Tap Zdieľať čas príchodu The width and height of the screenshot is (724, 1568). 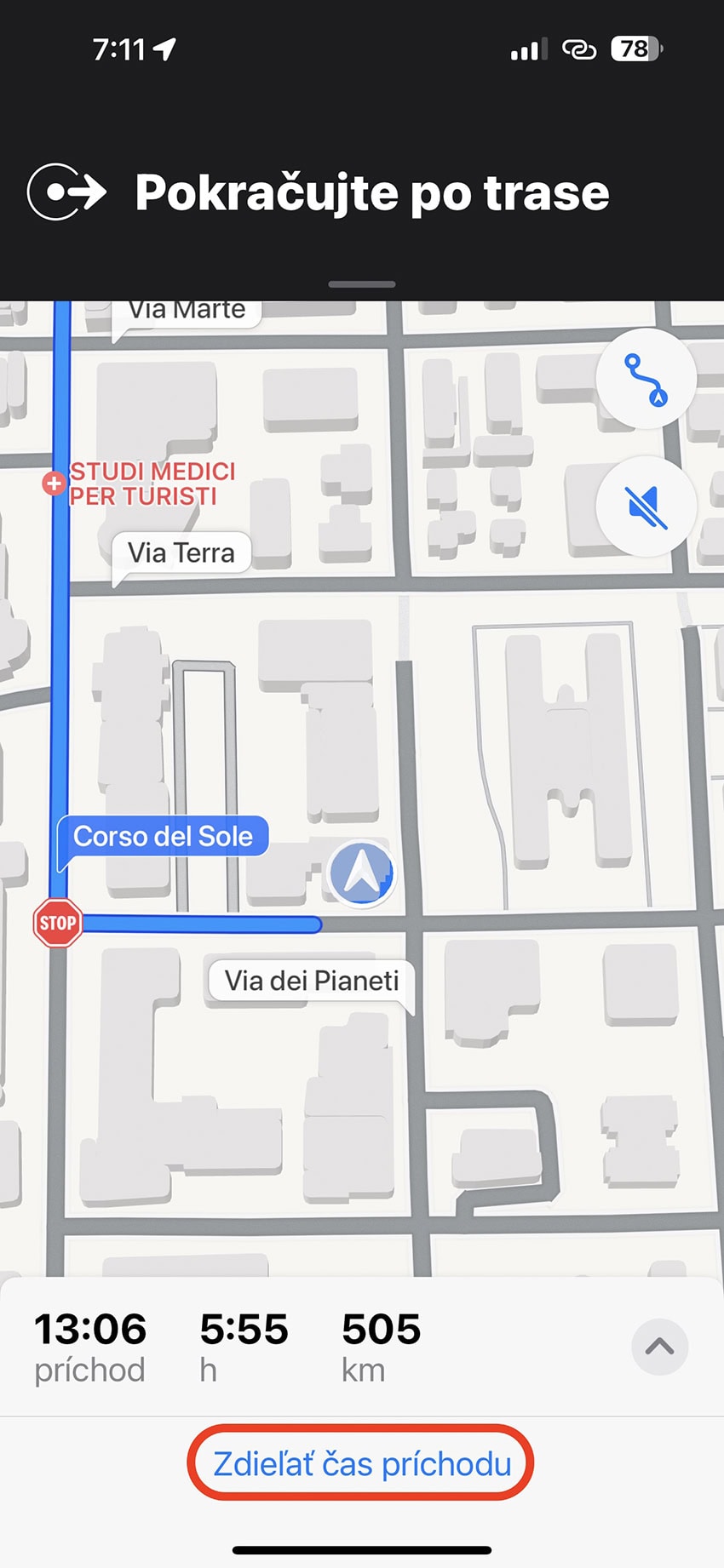pos(361,1464)
